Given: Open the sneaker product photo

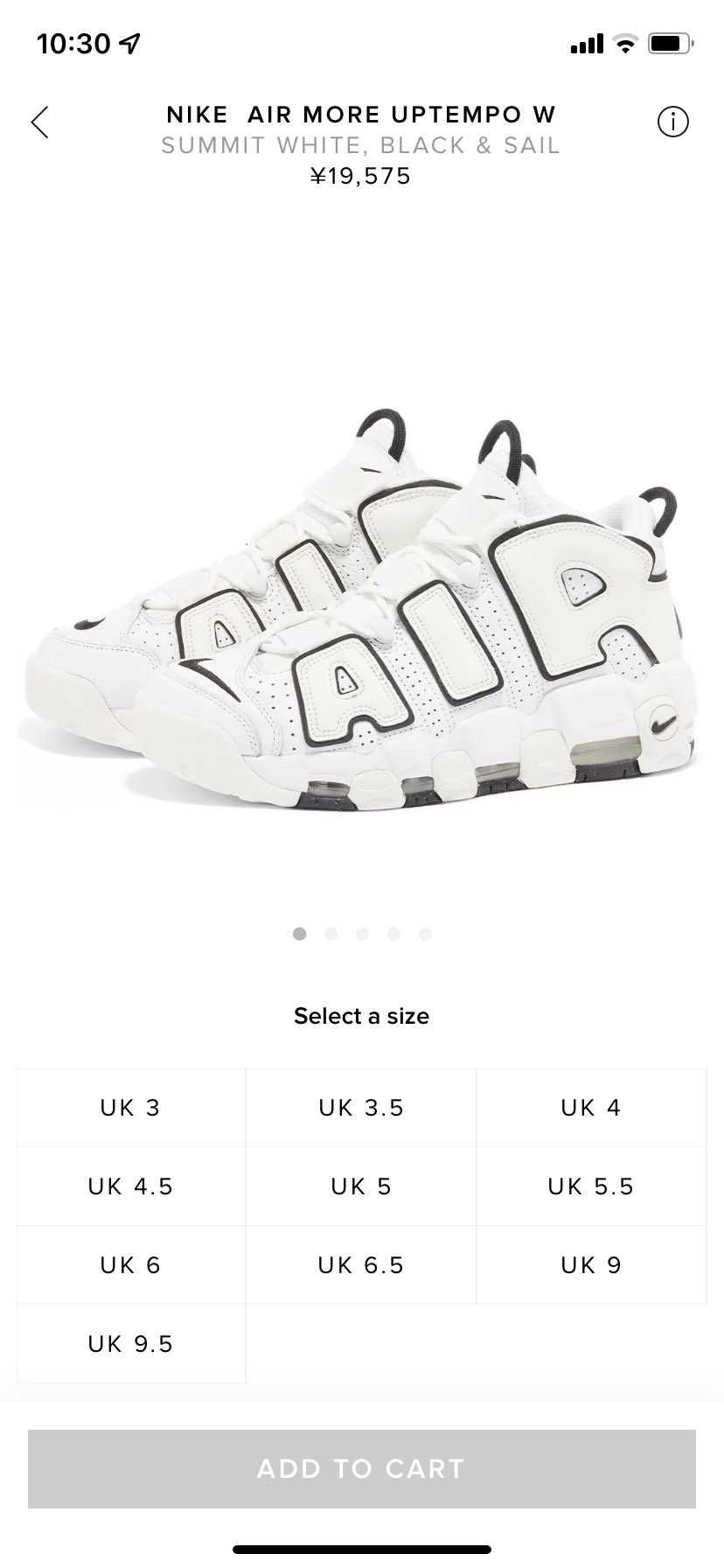Looking at the screenshot, I should [362, 612].
